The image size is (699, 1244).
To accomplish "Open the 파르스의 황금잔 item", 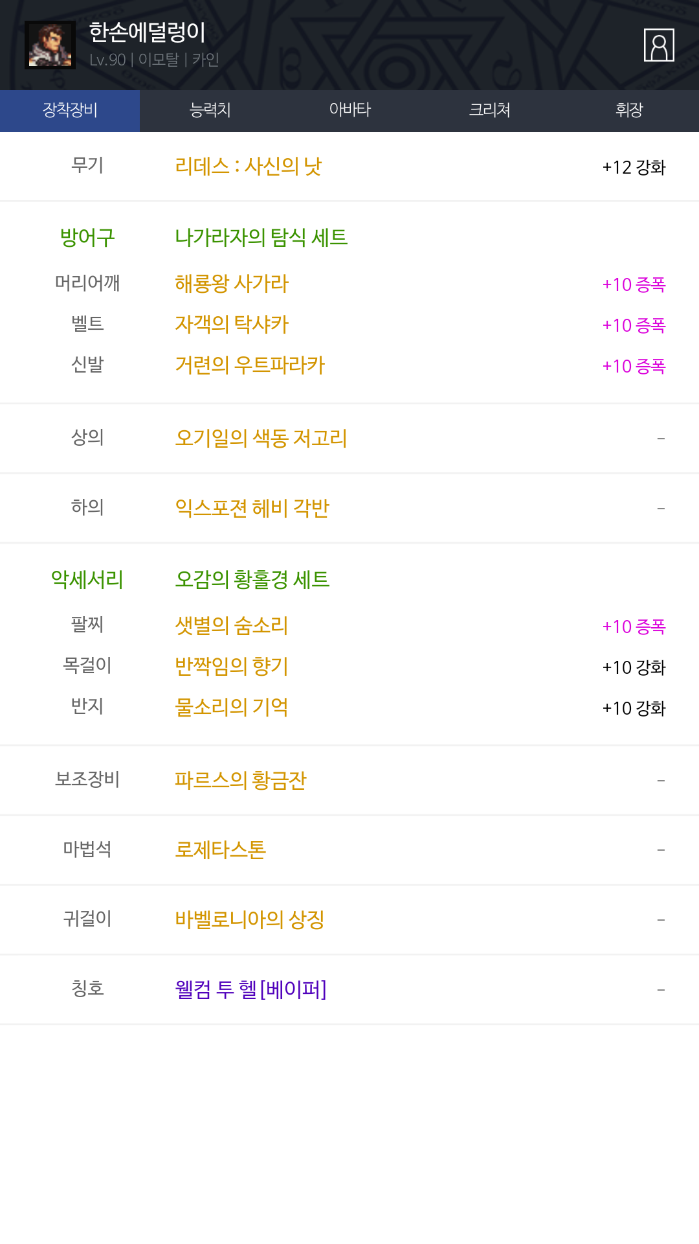I will tap(240, 780).
